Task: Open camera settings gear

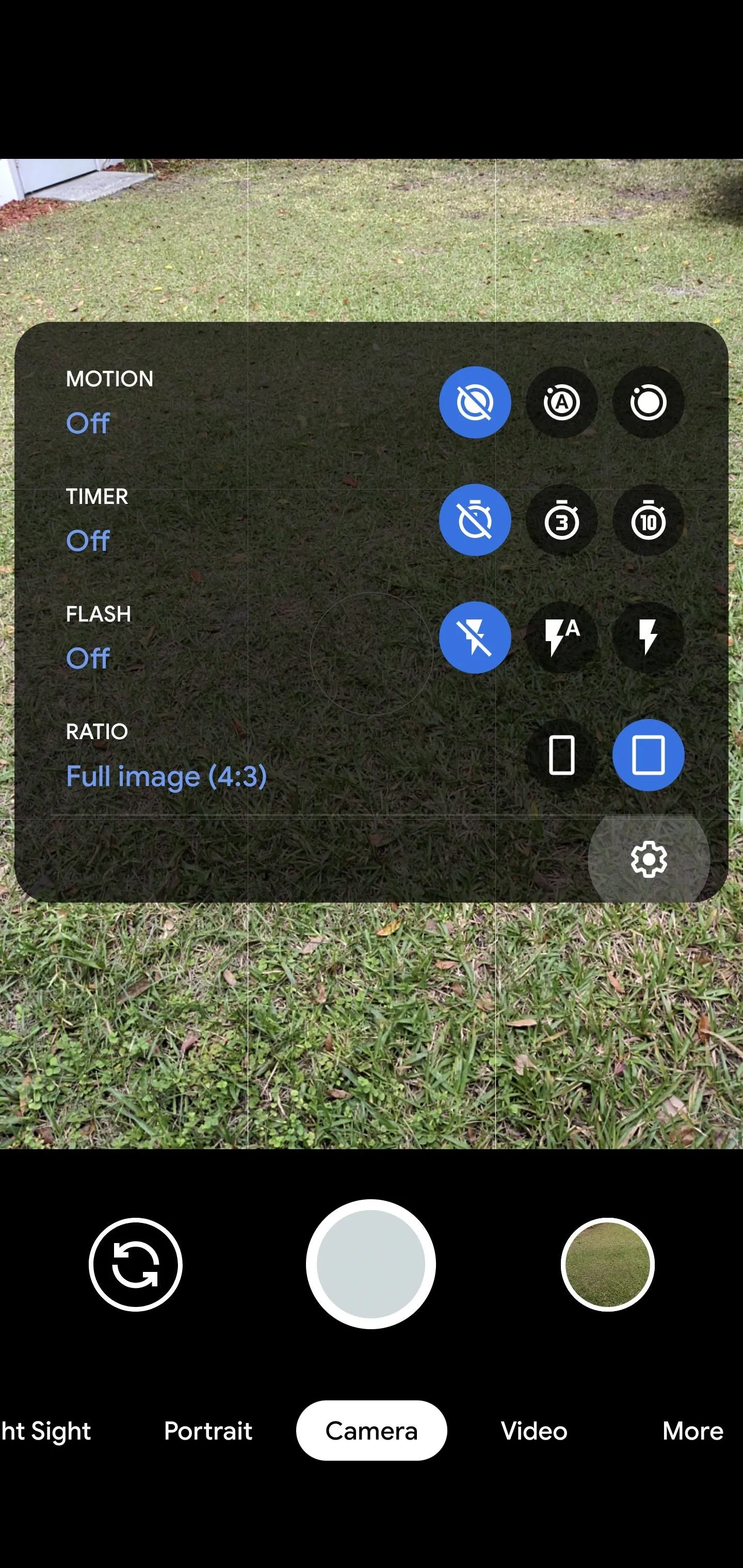Action: click(649, 859)
